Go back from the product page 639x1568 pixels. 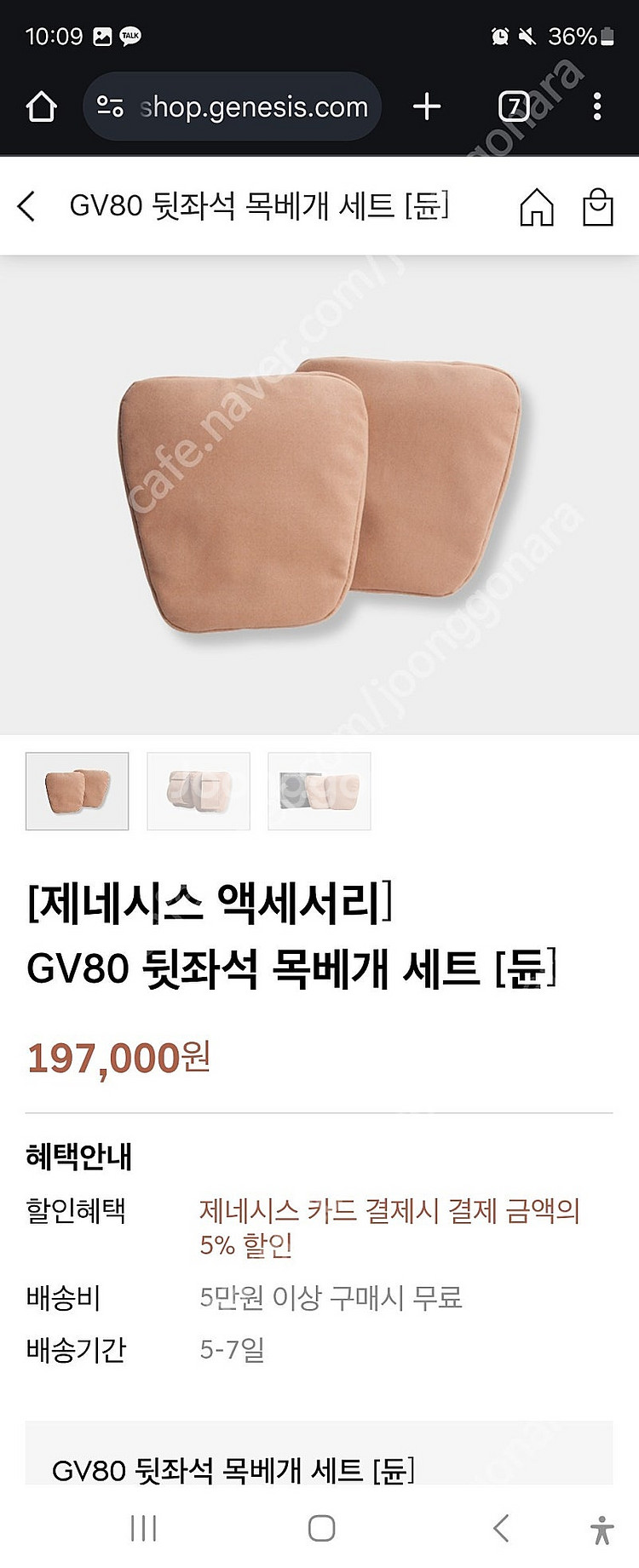pyautogui.click(x=26, y=206)
